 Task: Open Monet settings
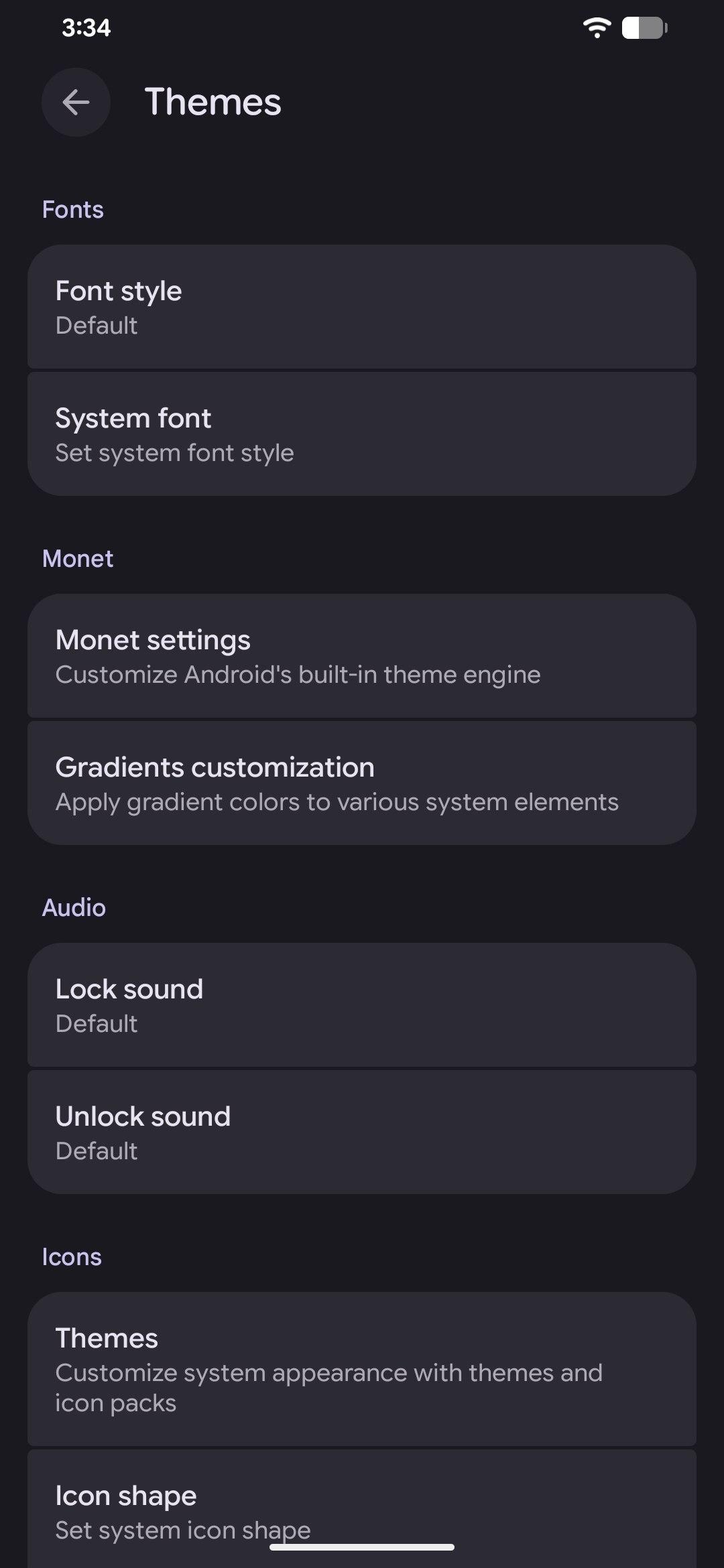click(x=362, y=656)
